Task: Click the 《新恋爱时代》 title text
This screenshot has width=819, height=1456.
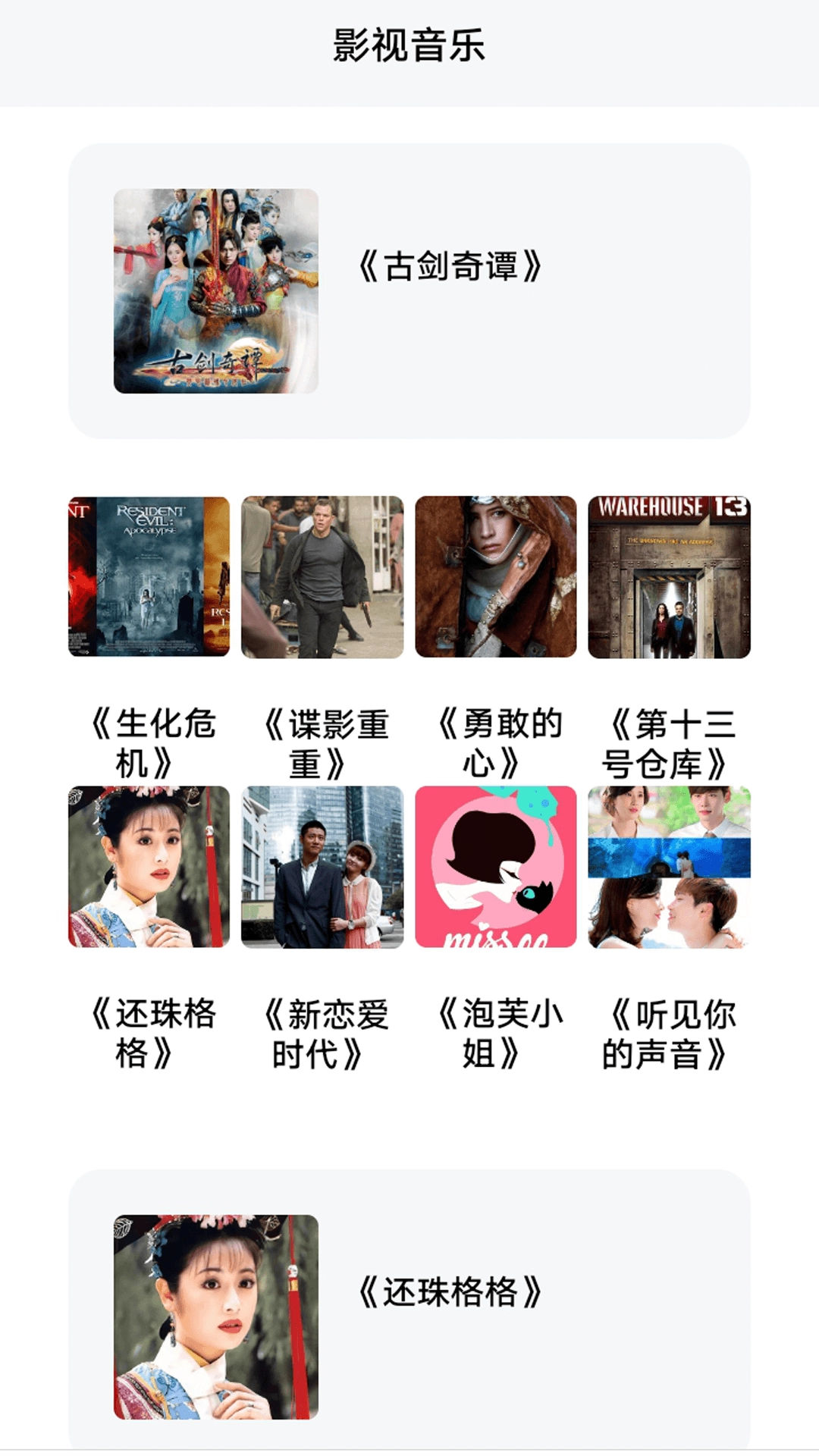Action: tap(322, 1031)
